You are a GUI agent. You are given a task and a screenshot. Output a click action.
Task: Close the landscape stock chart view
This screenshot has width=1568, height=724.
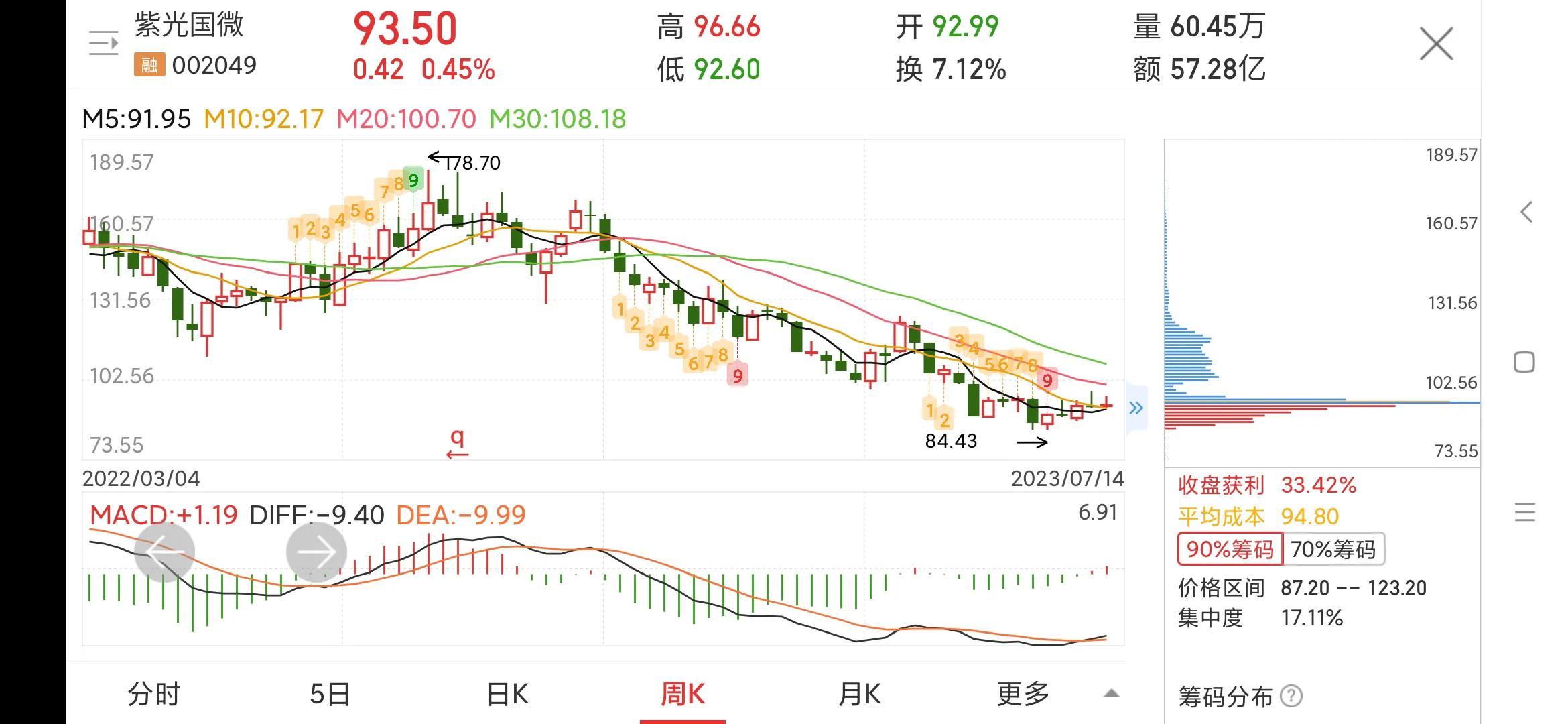pos(1436,44)
